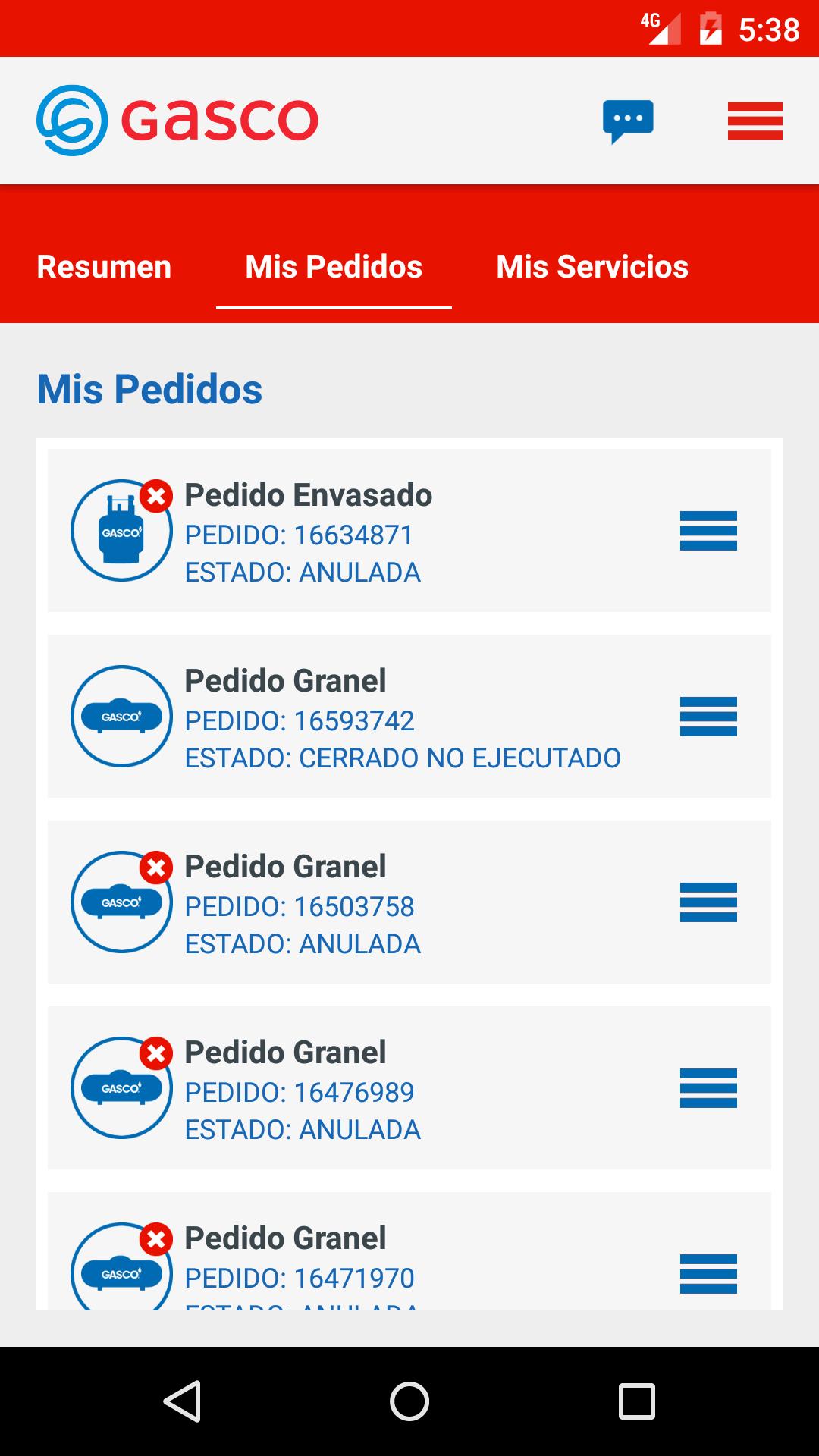
Task: Open menu for pedido 16634871
Action: 708,531
